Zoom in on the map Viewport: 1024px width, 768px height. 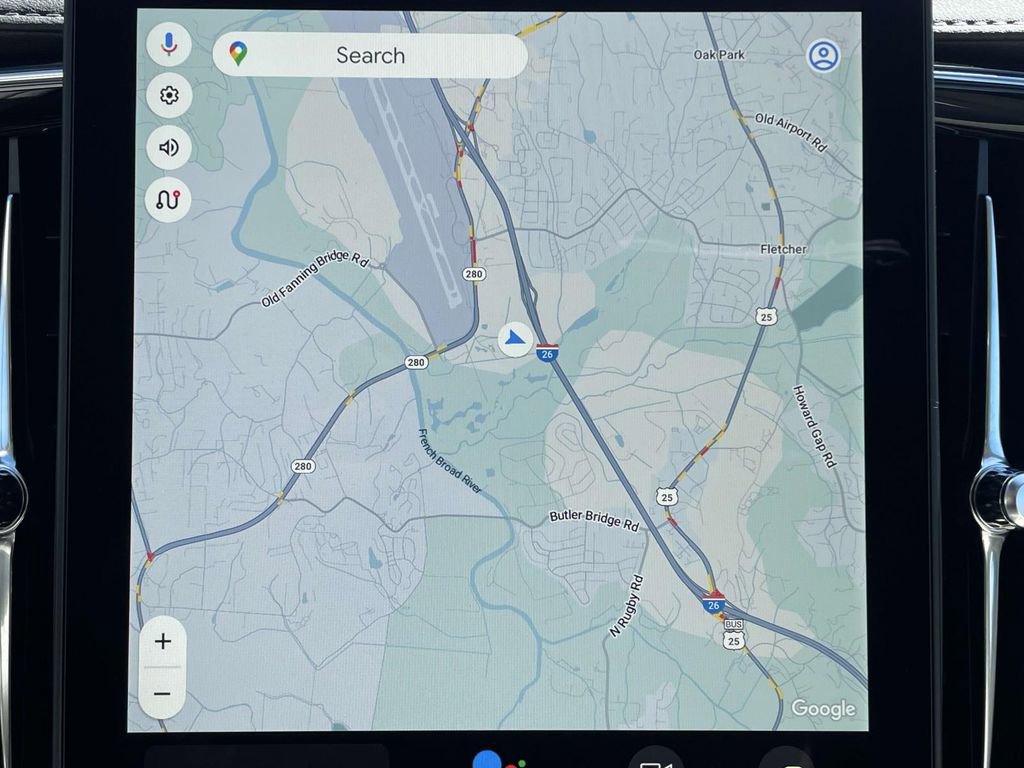click(x=163, y=641)
